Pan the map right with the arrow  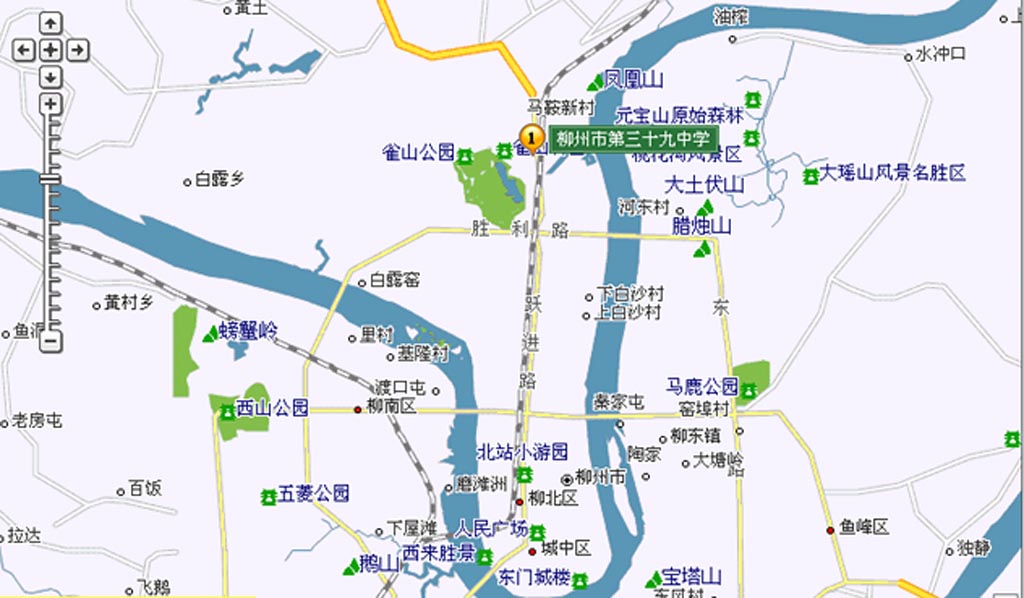point(77,49)
